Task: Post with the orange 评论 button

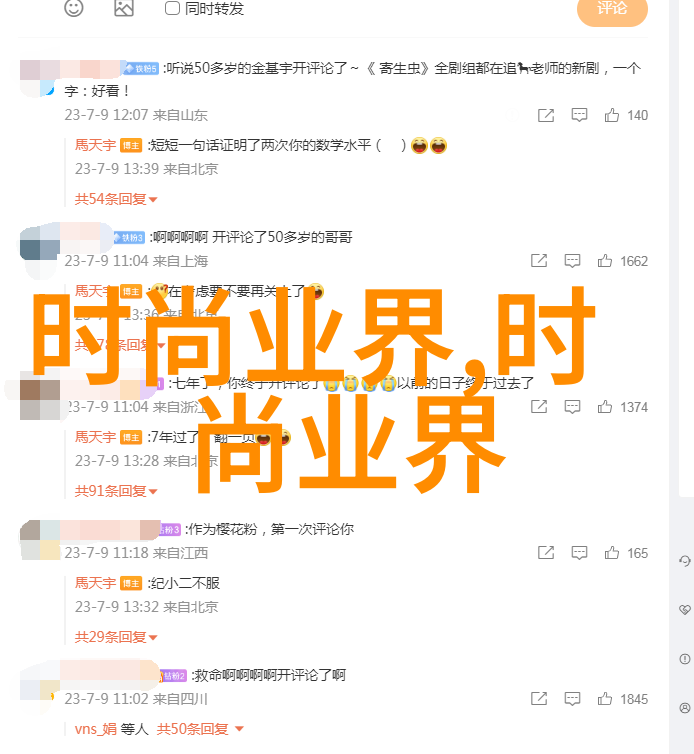Action: pyautogui.click(x=612, y=9)
